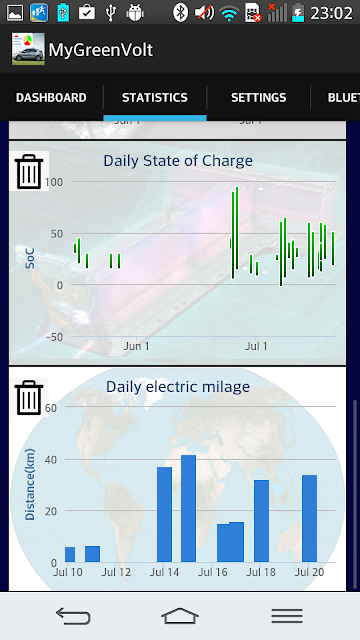Select the Statistics tab
Viewport: 360px width, 640px height.
click(x=155, y=98)
